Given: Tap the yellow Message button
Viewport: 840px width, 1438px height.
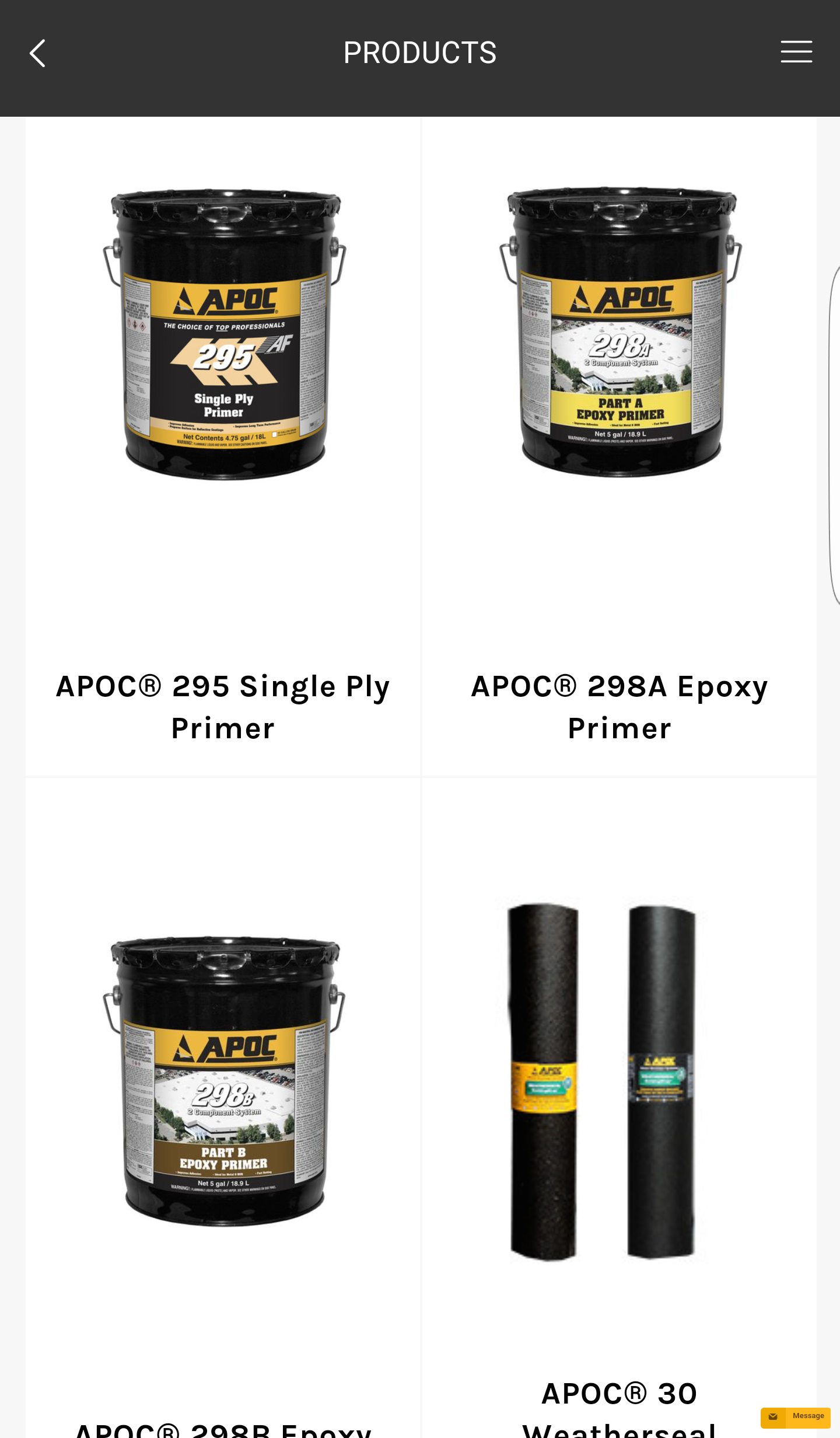Looking at the screenshot, I should [796, 1417].
